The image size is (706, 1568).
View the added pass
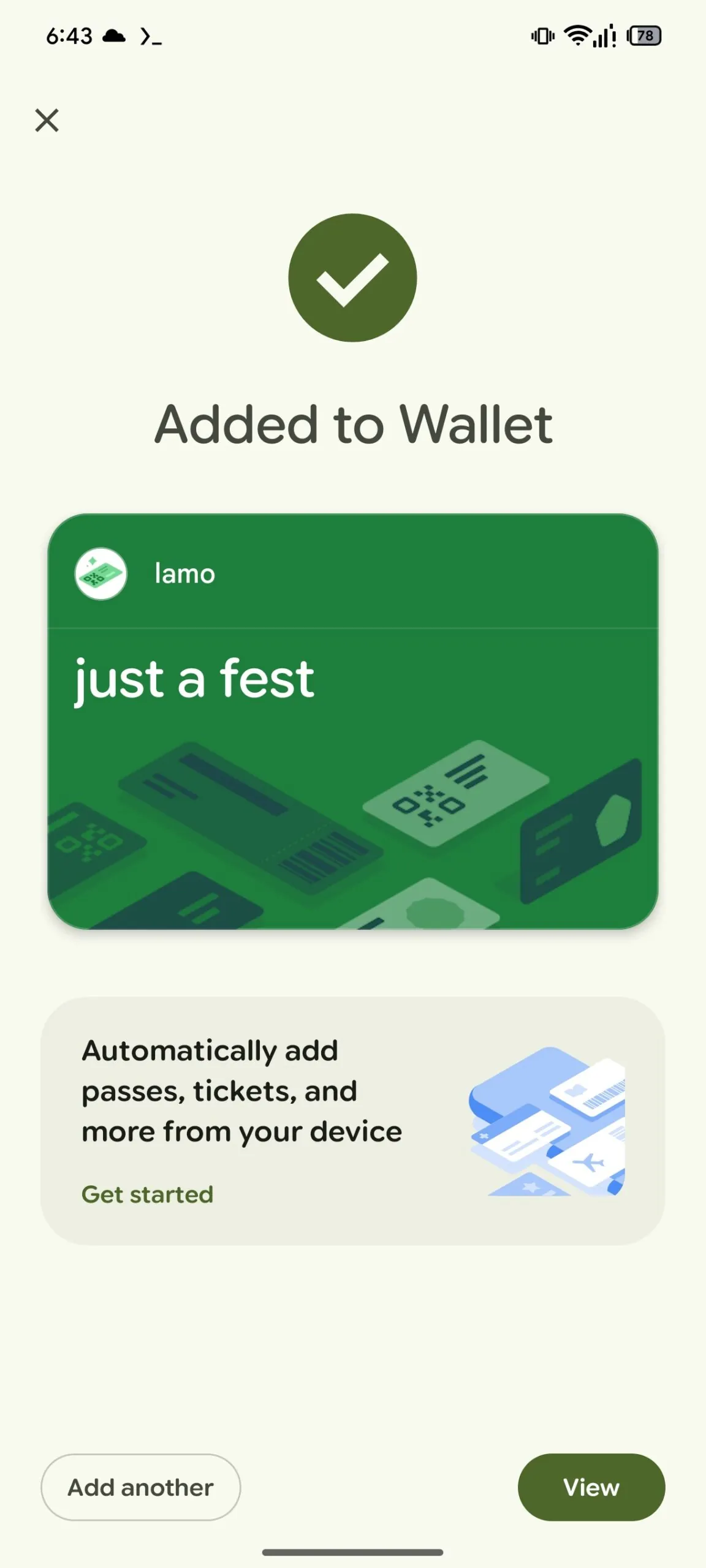[x=591, y=1487]
